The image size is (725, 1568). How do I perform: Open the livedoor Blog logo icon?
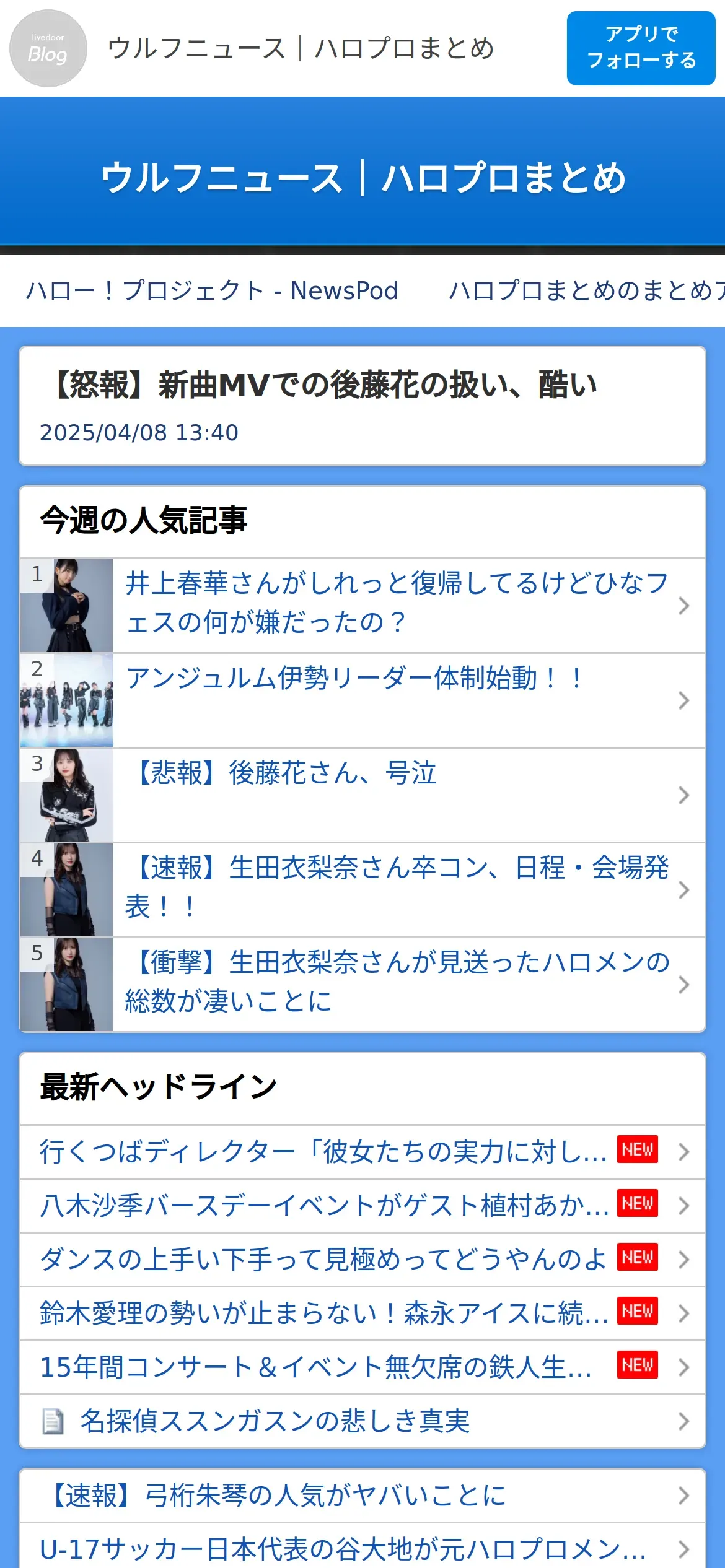(x=48, y=48)
